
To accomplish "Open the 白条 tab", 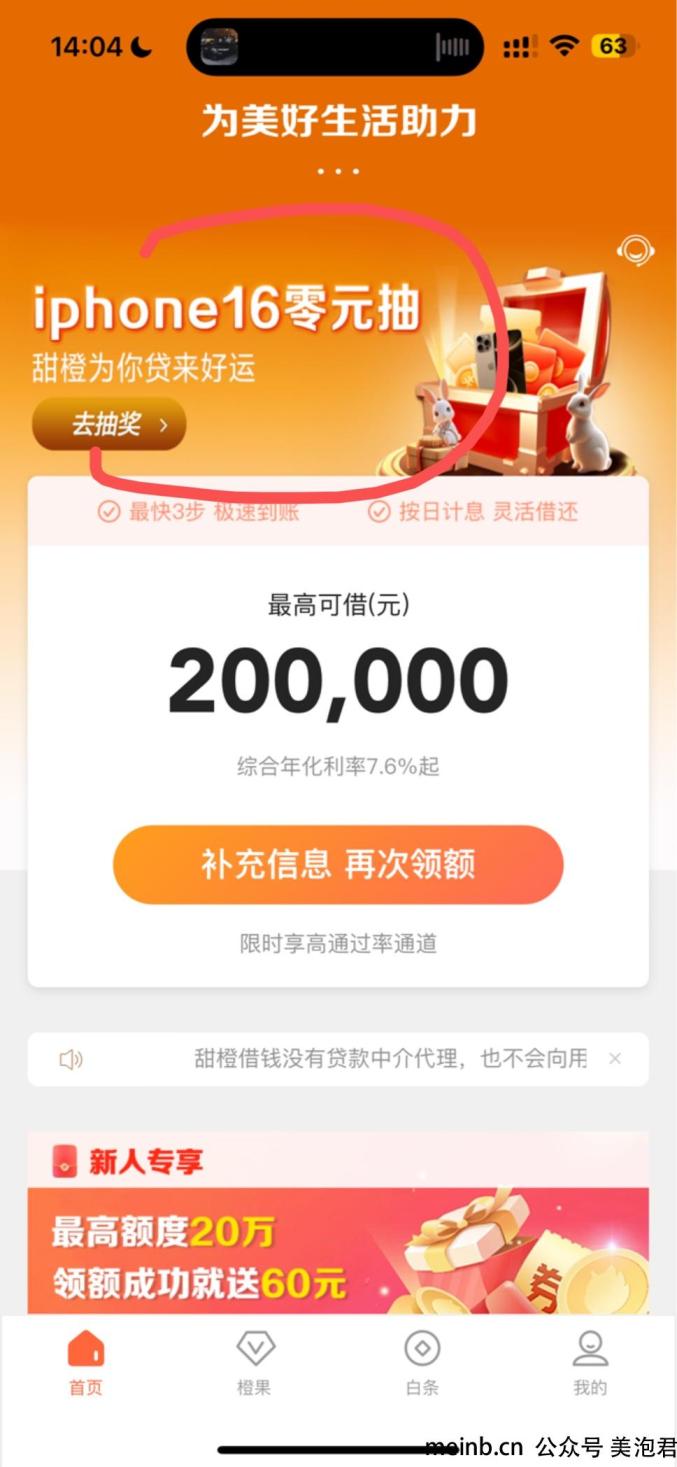I will 422,1362.
